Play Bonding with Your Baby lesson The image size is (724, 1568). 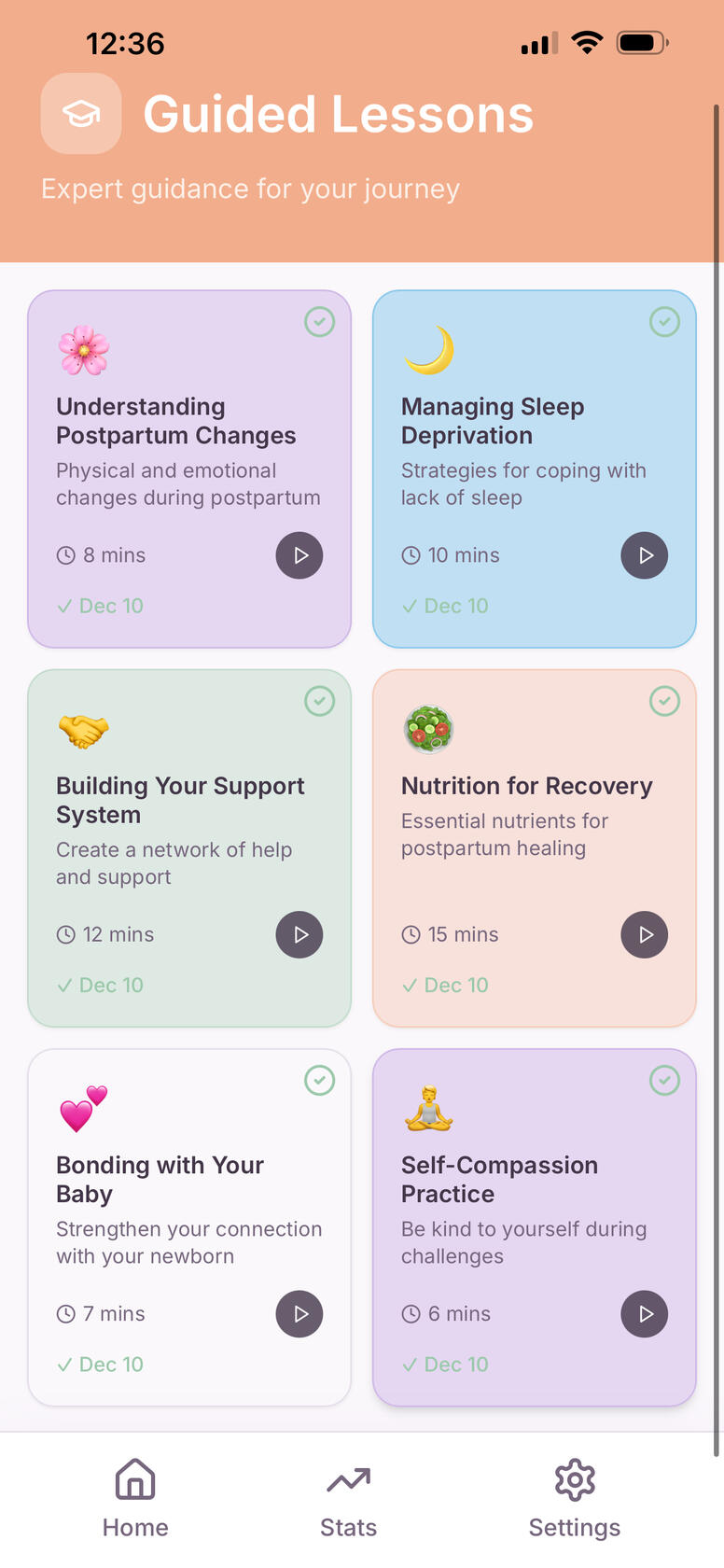click(299, 1314)
